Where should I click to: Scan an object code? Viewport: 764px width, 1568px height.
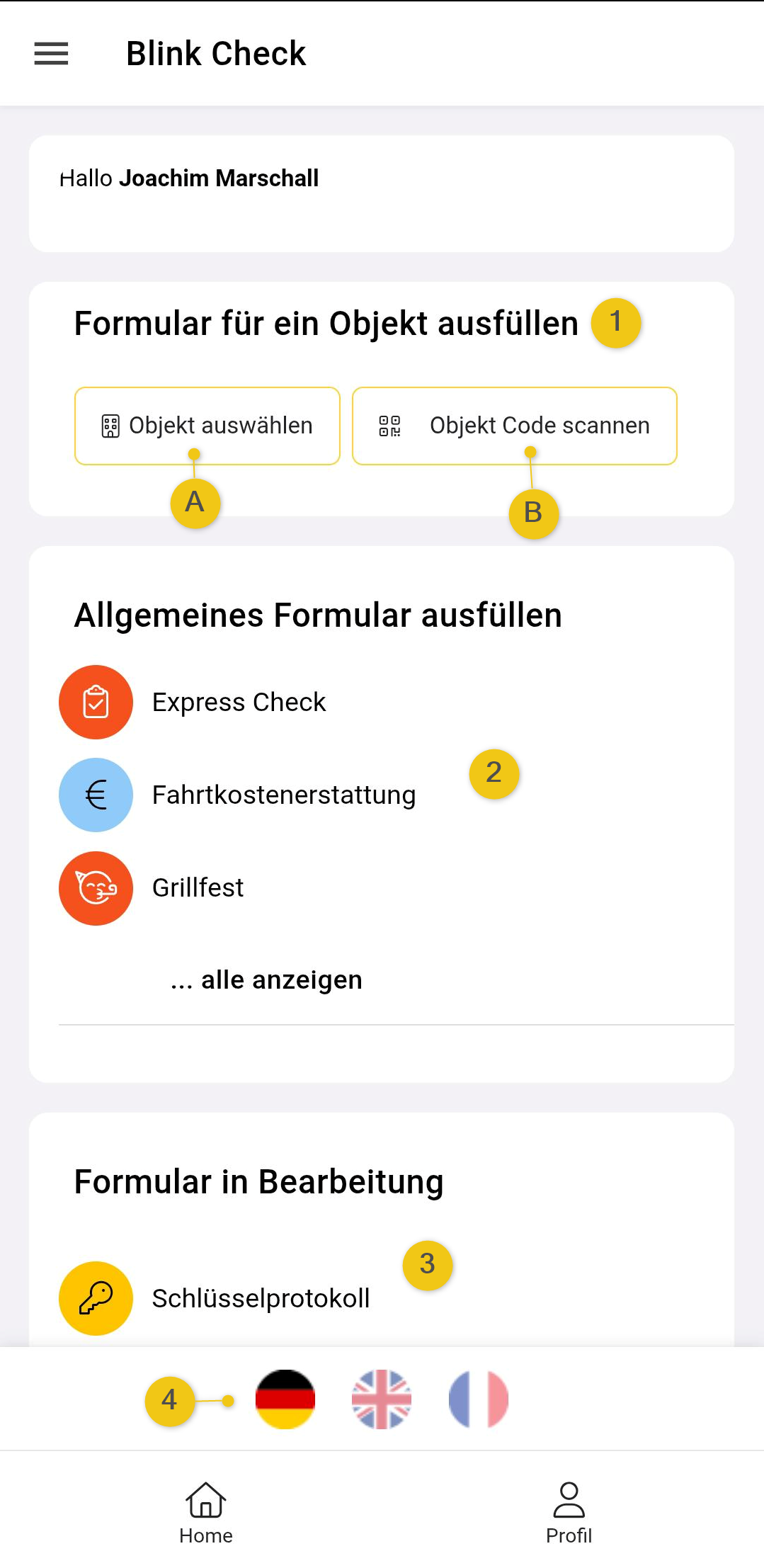pos(514,425)
